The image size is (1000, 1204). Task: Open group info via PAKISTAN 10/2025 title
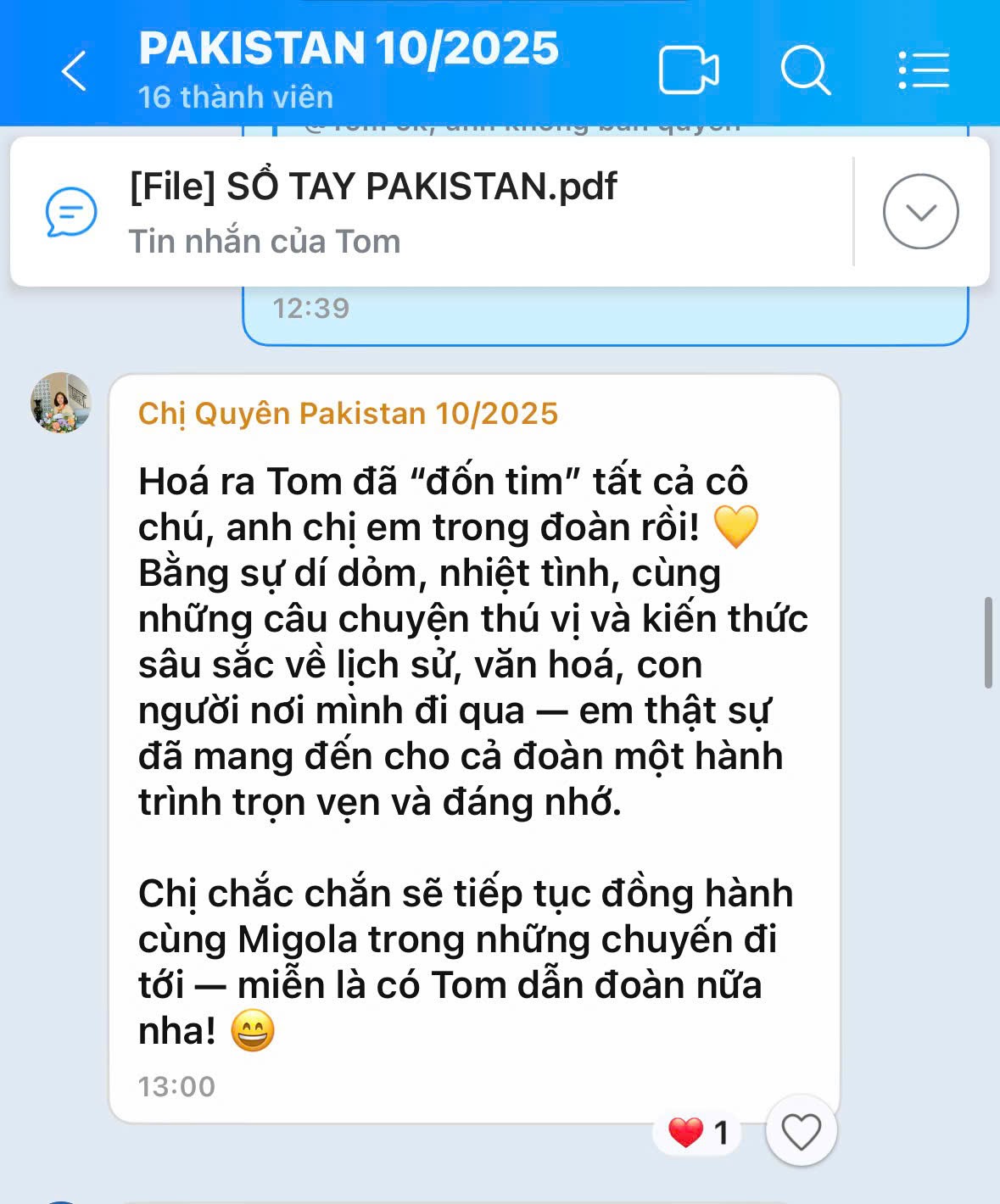[349, 49]
